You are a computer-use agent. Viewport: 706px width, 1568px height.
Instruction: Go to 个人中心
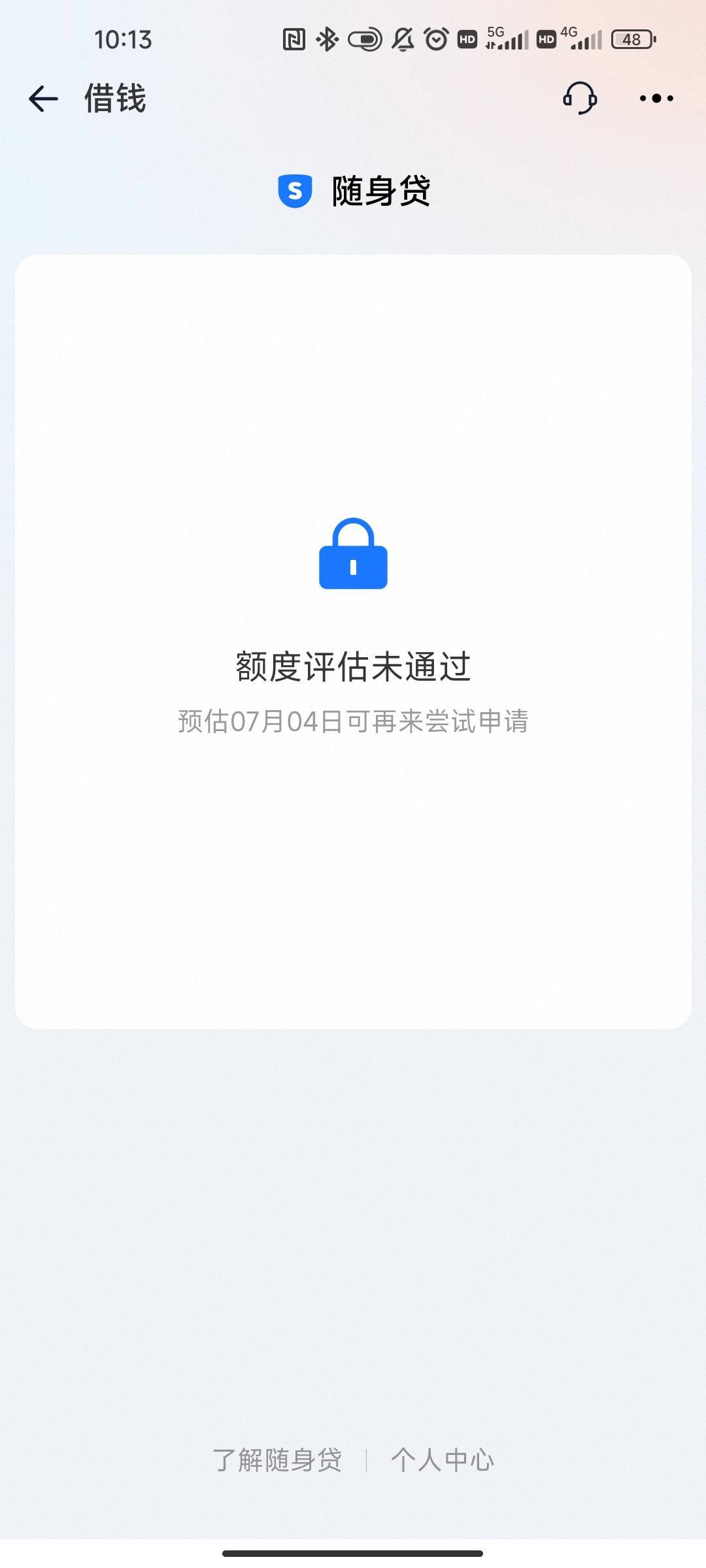pyautogui.click(x=443, y=1460)
